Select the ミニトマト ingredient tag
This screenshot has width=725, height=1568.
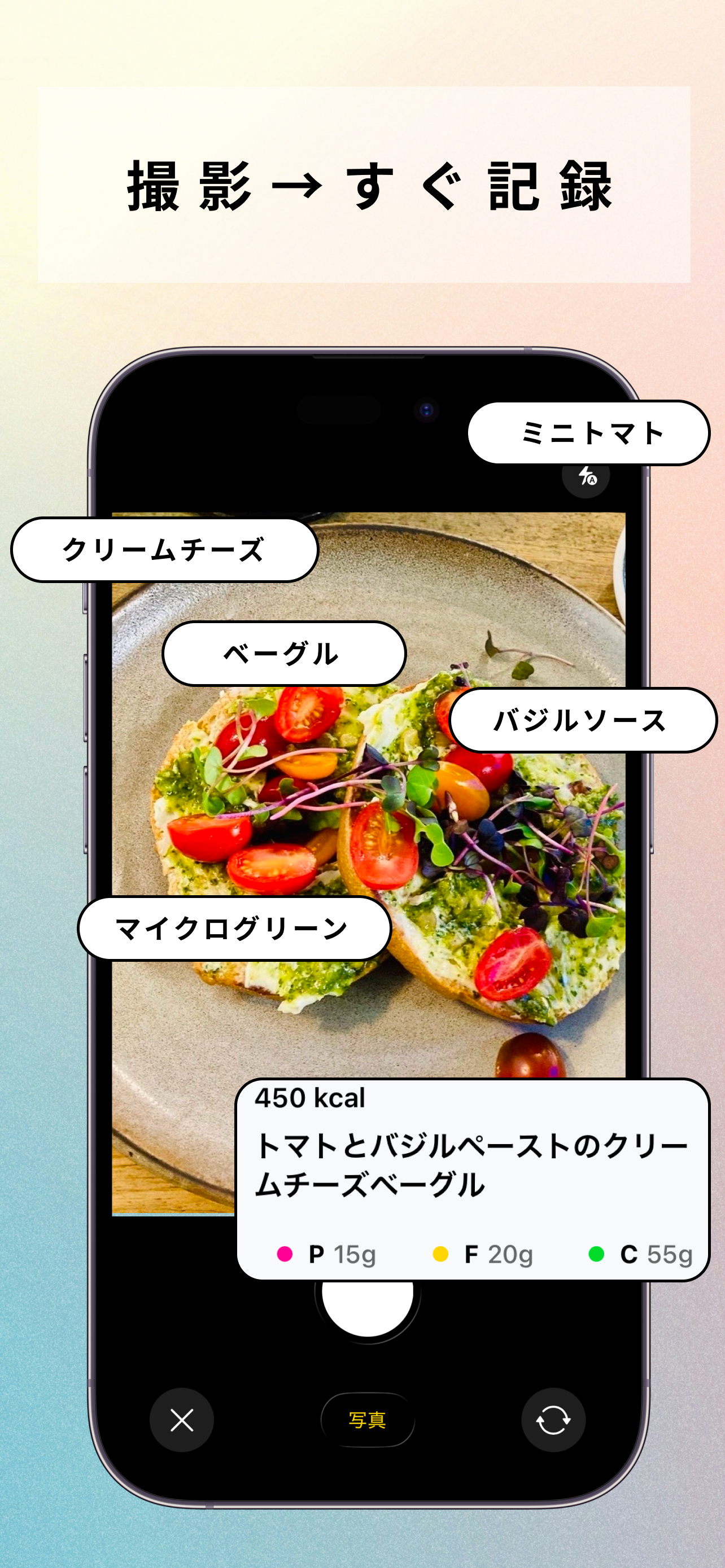tap(589, 432)
